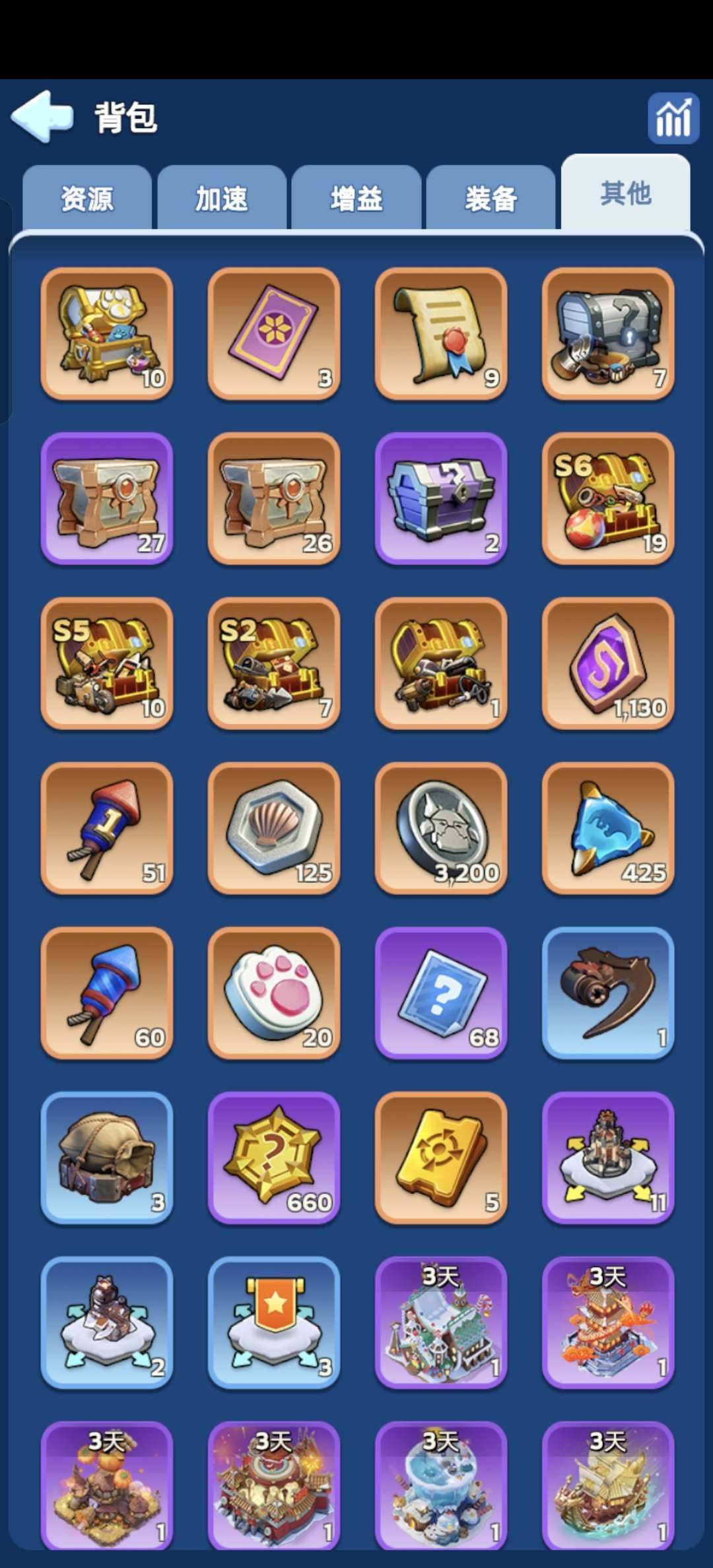Screen dimensions: 713x1568
Task: Select the blue question-mark card with 68
Action: [x=441, y=993]
